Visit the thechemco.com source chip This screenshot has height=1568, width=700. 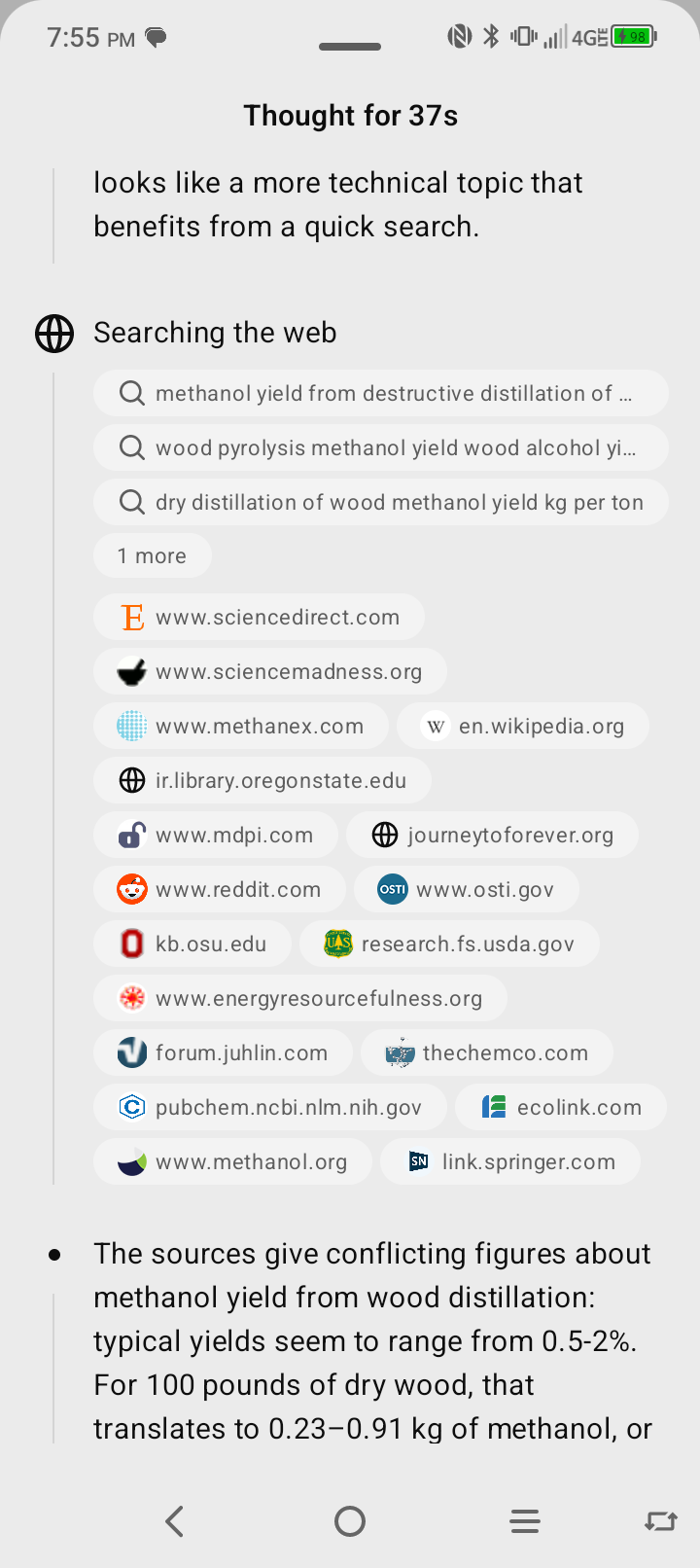[487, 1052]
